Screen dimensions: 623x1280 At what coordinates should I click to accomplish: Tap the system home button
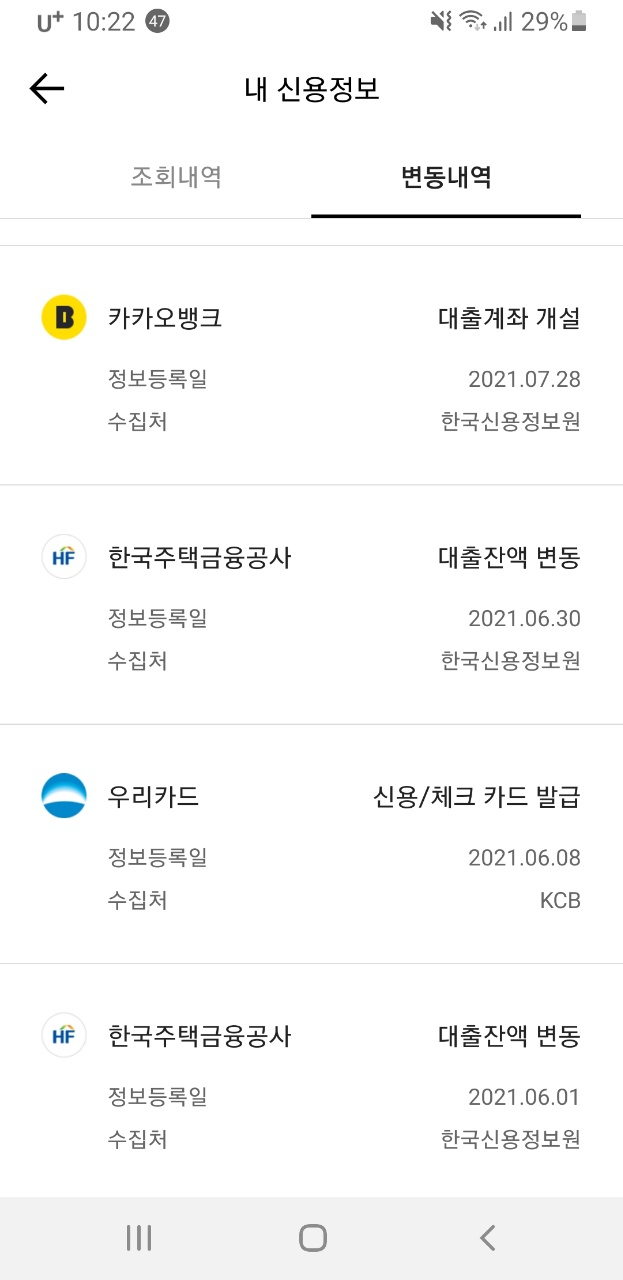313,1238
